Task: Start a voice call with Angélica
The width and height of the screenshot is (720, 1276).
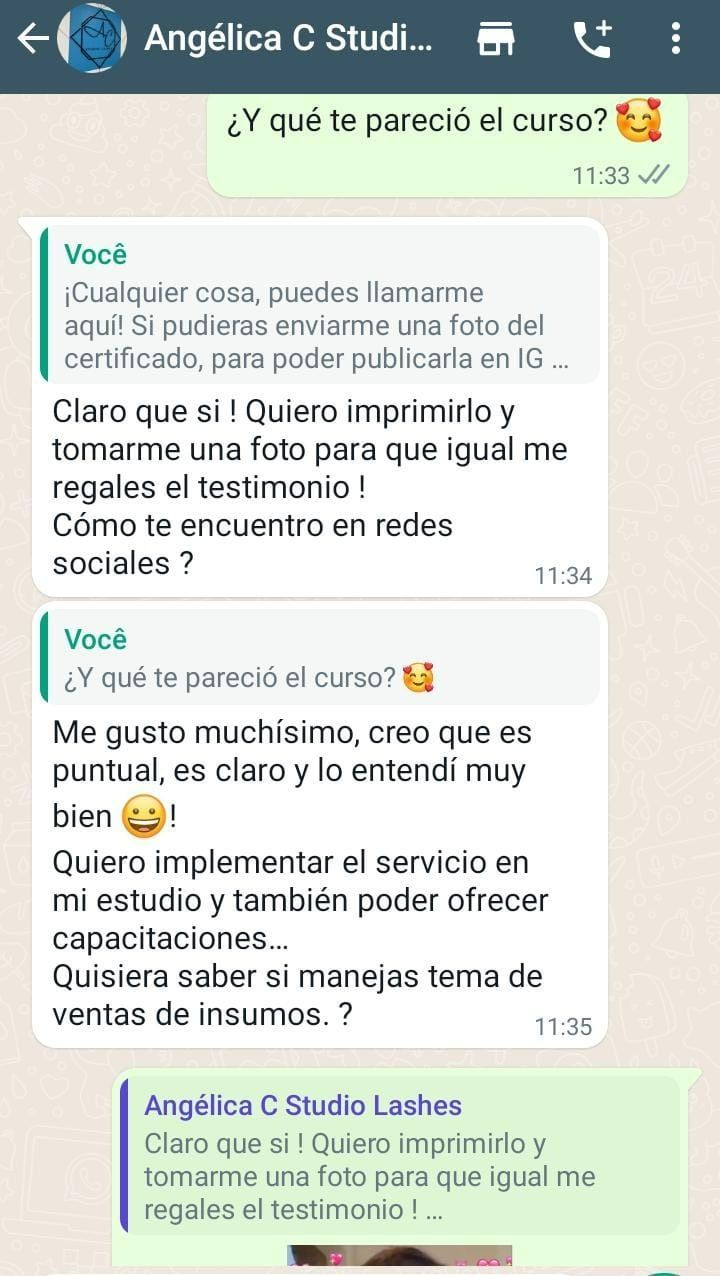Action: click(x=591, y=39)
